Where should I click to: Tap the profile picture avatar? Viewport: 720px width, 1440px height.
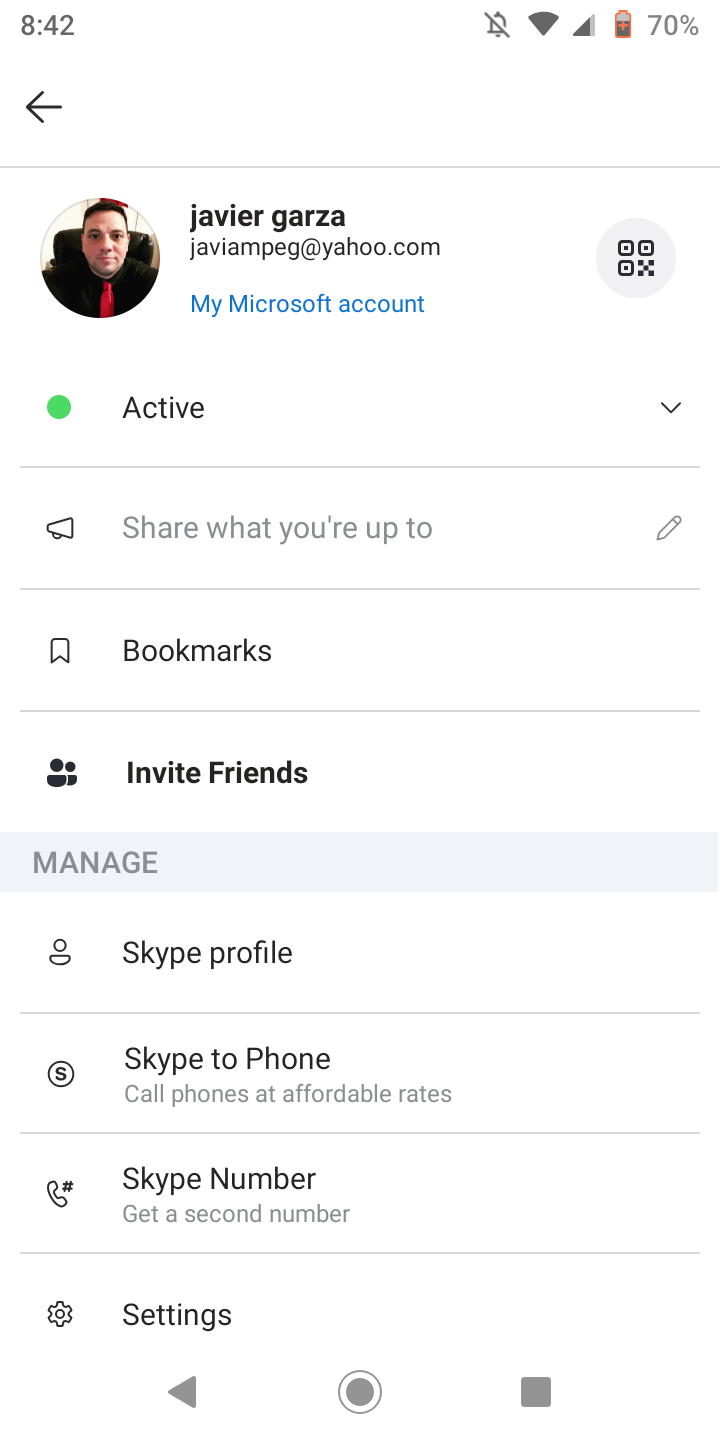point(100,258)
